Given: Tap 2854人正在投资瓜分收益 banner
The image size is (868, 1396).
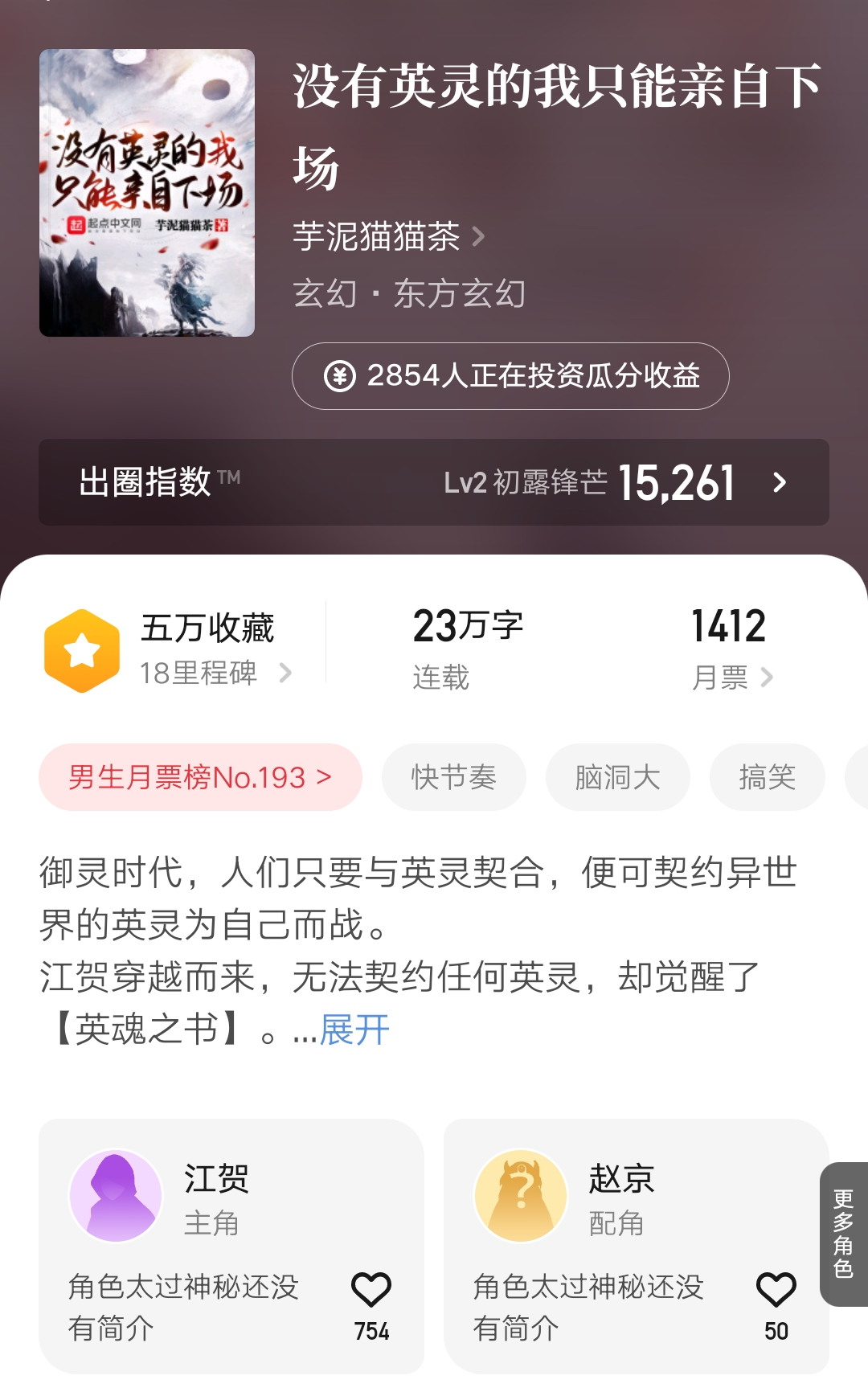Looking at the screenshot, I should (x=512, y=375).
